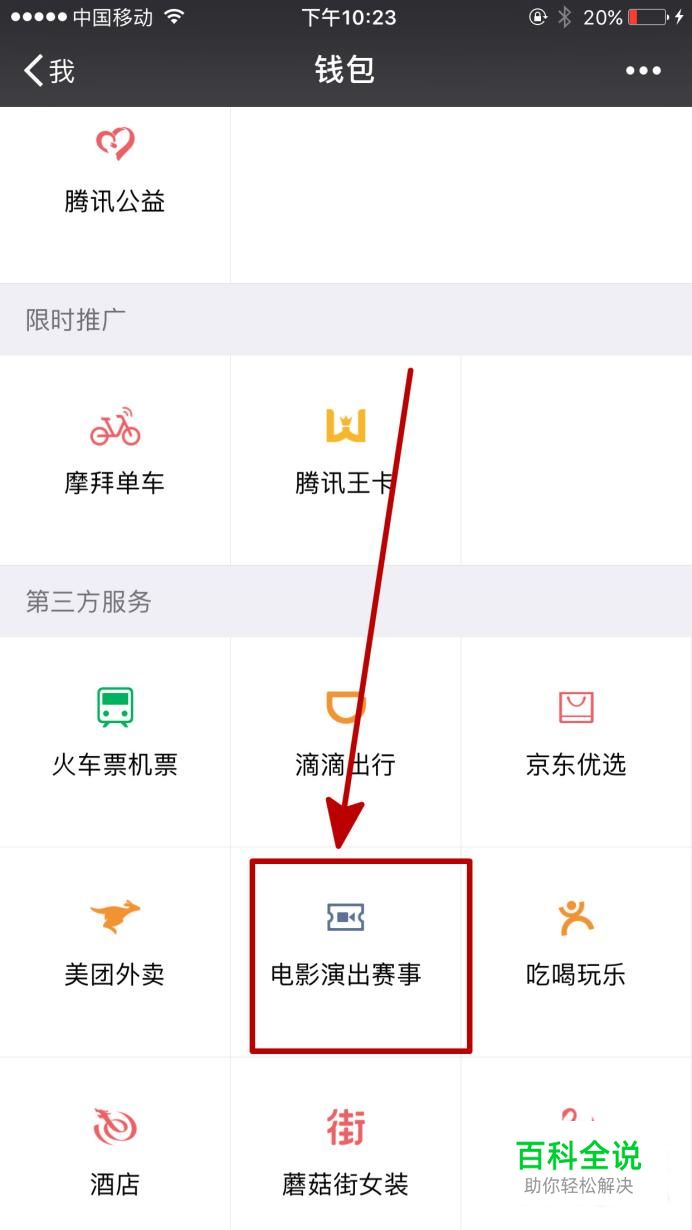Select 电影演出赛事 tickets

345,945
